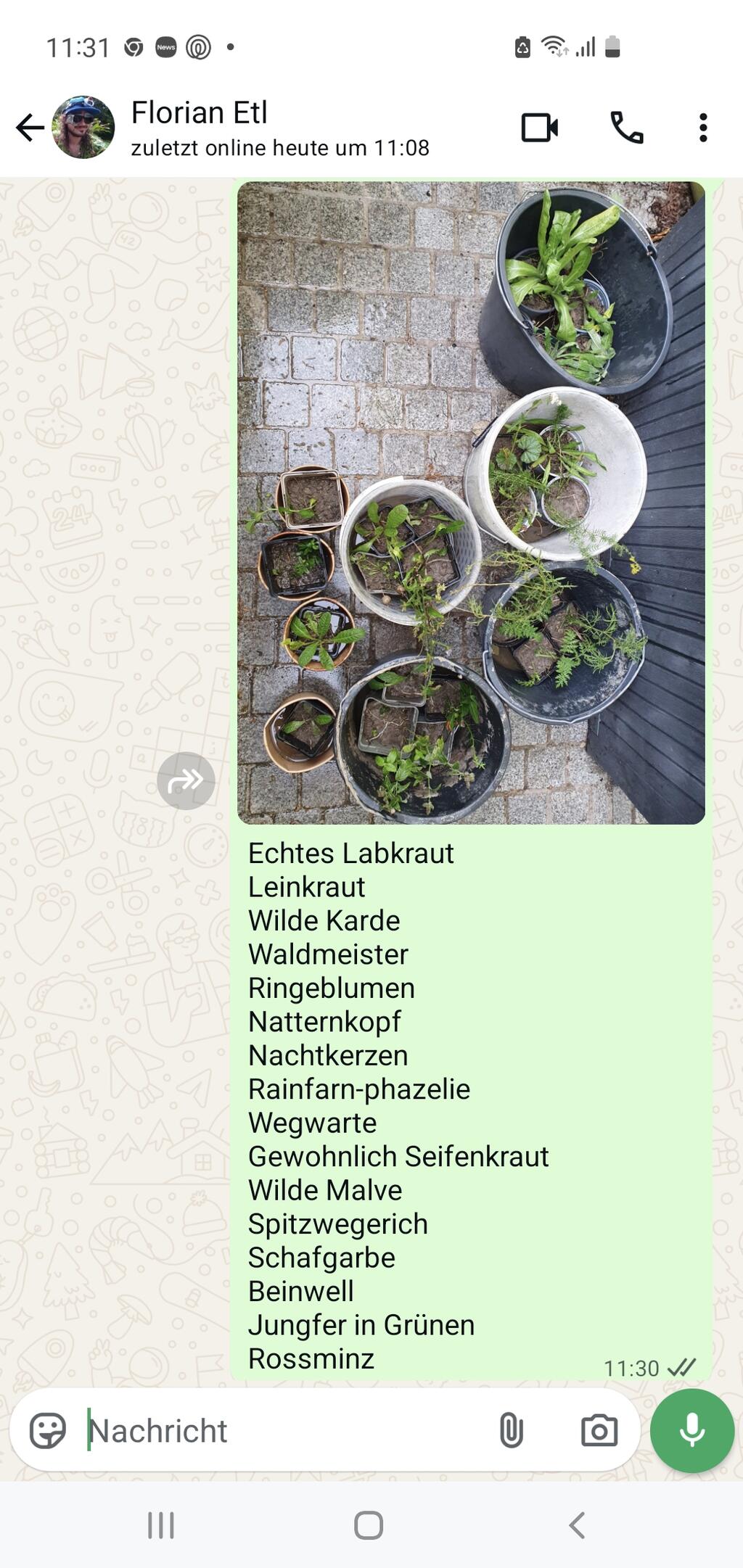This screenshot has width=743, height=1568.
Task: Focus the Nachricht message field
Action: (x=283, y=1430)
